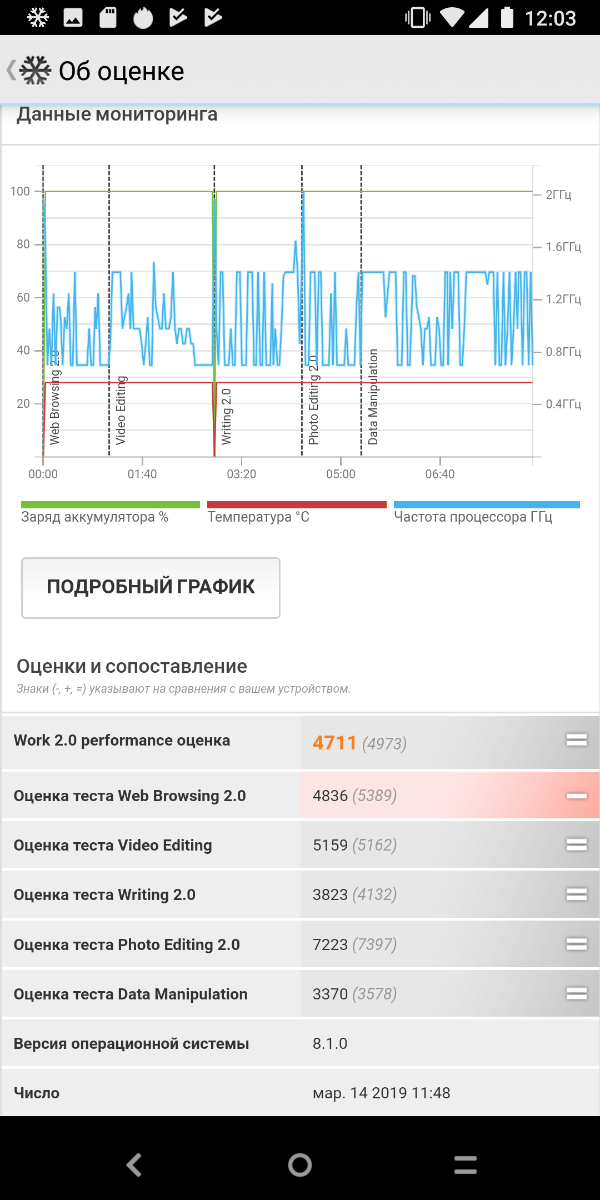Open the Photo Editing 2.0 score row
Image resolution: width=600 pixels, height=1200 pixels.
[x=300, y=944]
